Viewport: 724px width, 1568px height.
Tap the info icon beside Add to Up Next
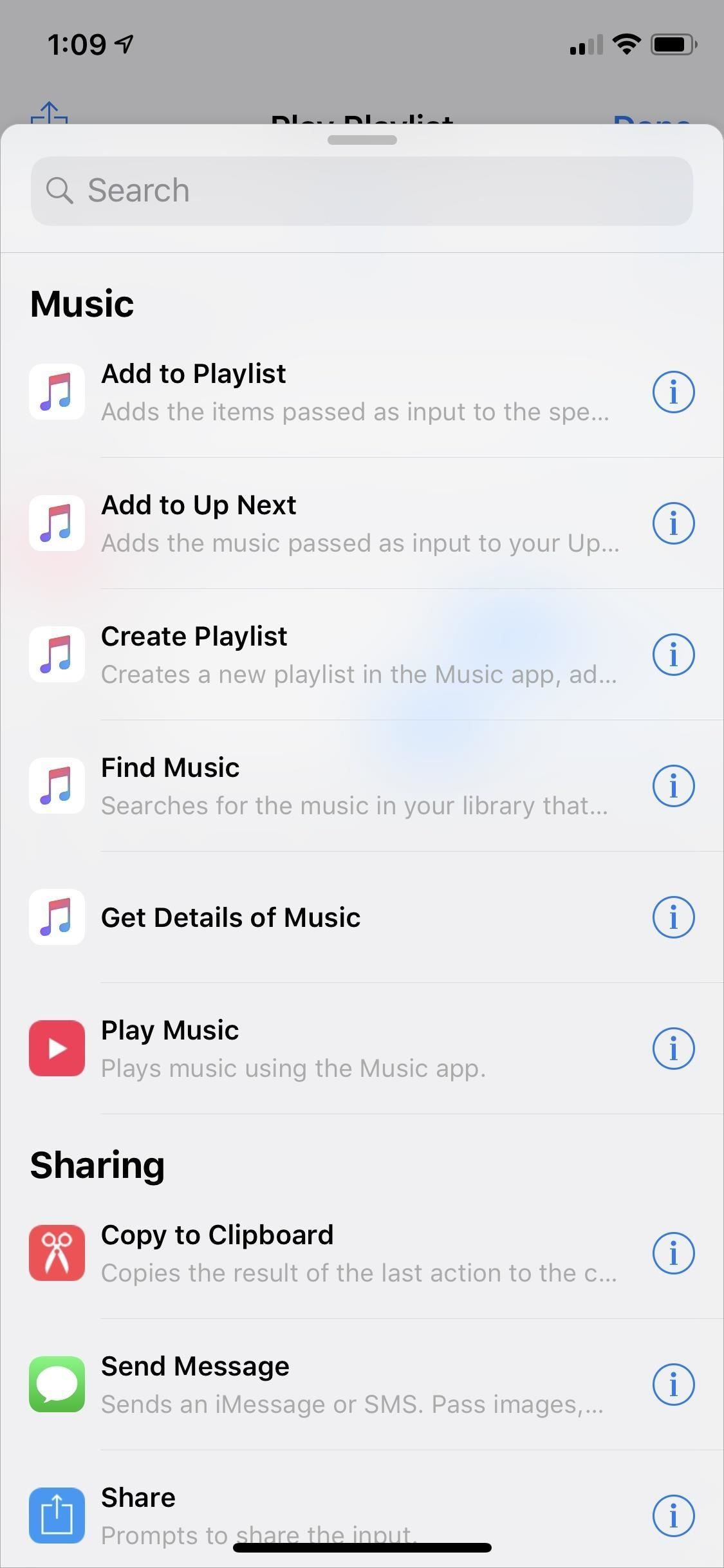(673, 523)
